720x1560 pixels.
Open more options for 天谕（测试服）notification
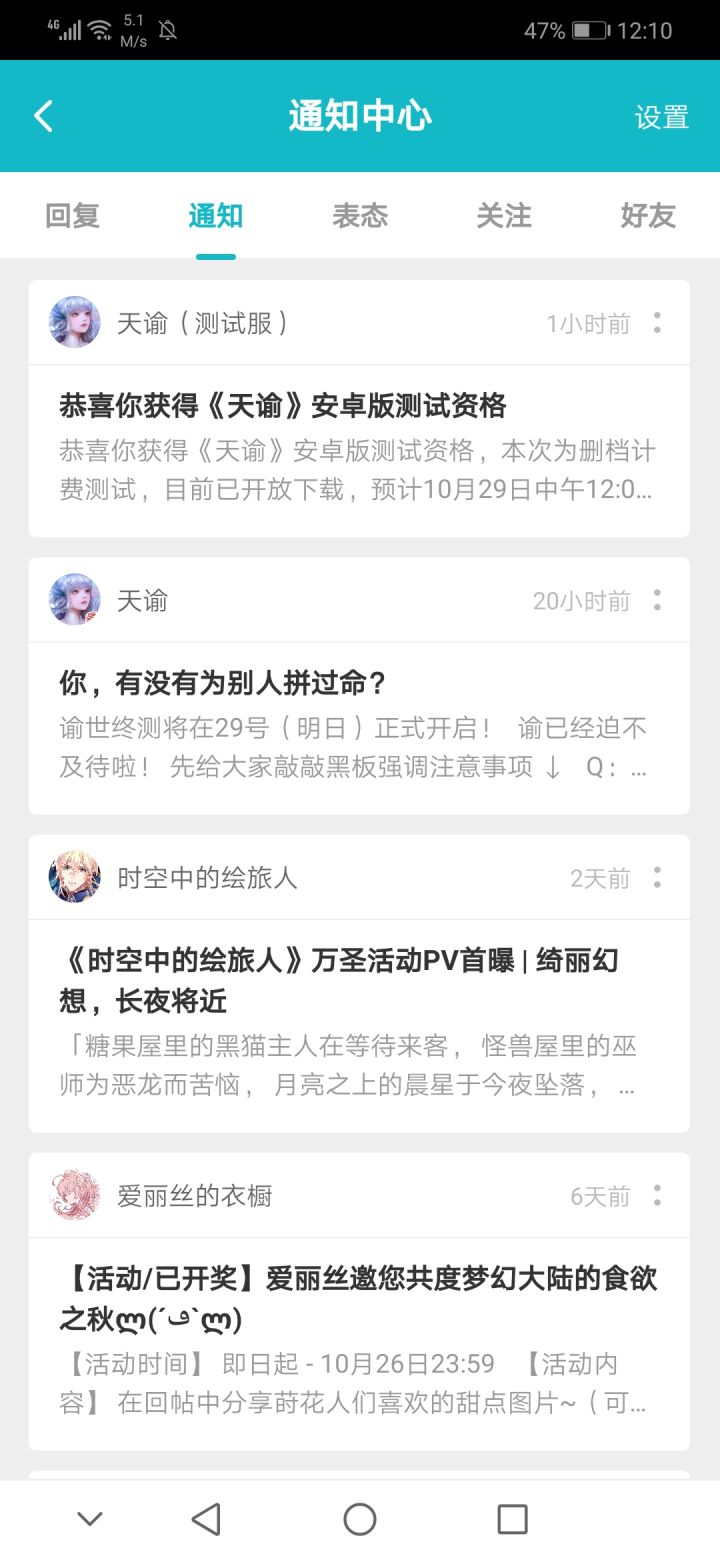coord(657,323)
